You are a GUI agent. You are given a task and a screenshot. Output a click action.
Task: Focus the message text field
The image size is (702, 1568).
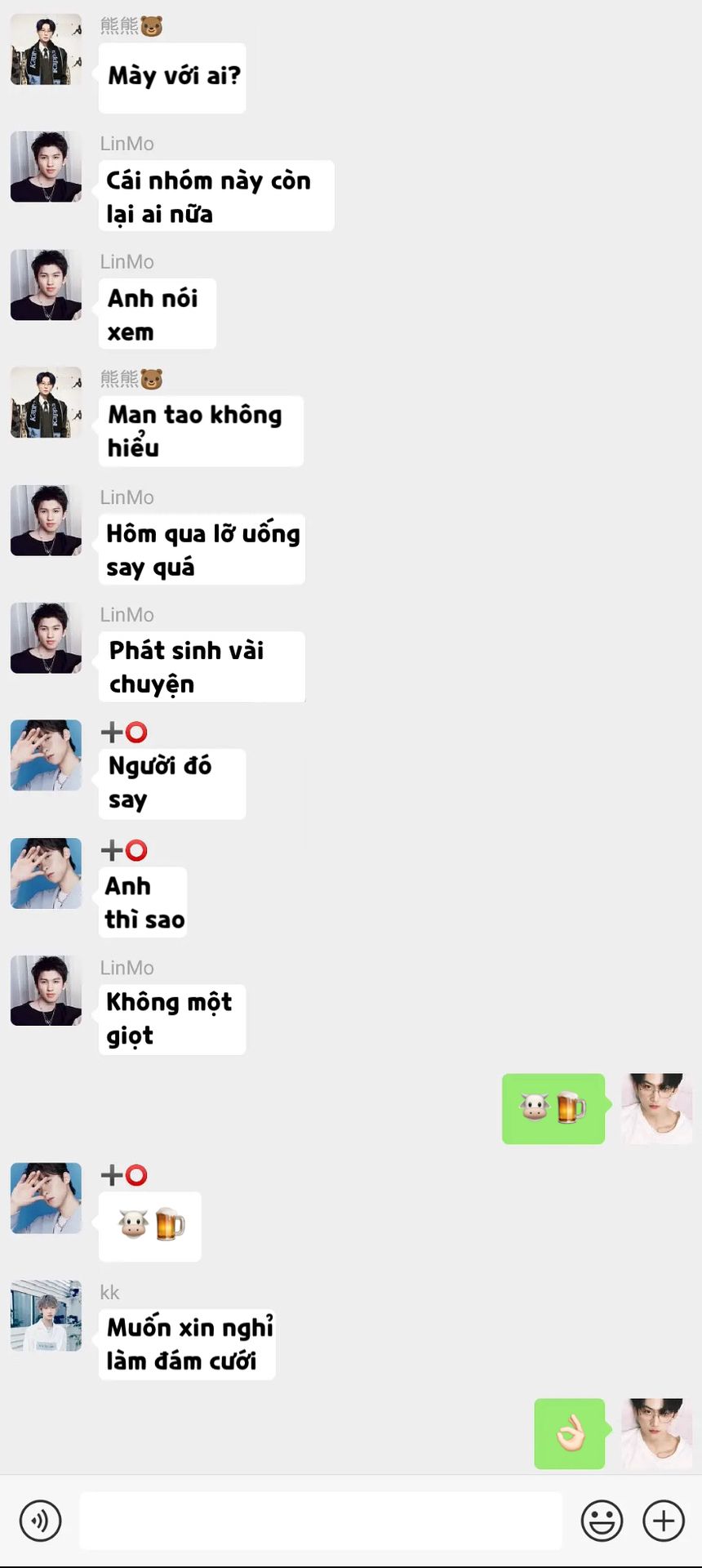[320, 1521]
